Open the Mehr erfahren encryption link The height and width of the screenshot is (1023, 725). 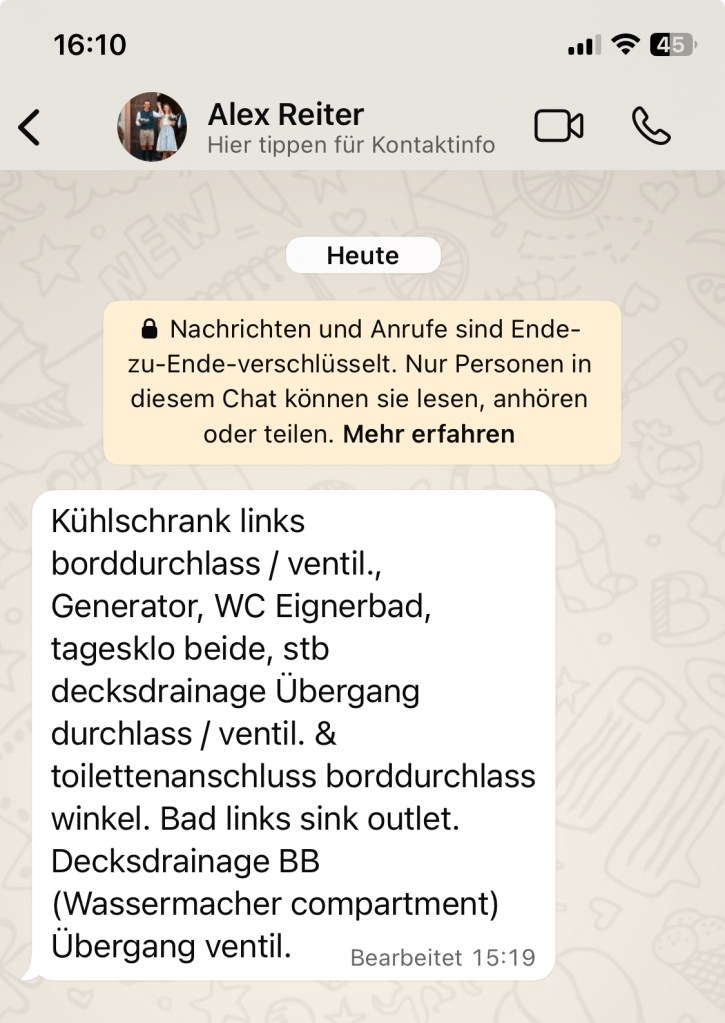(x=428, y=434)
